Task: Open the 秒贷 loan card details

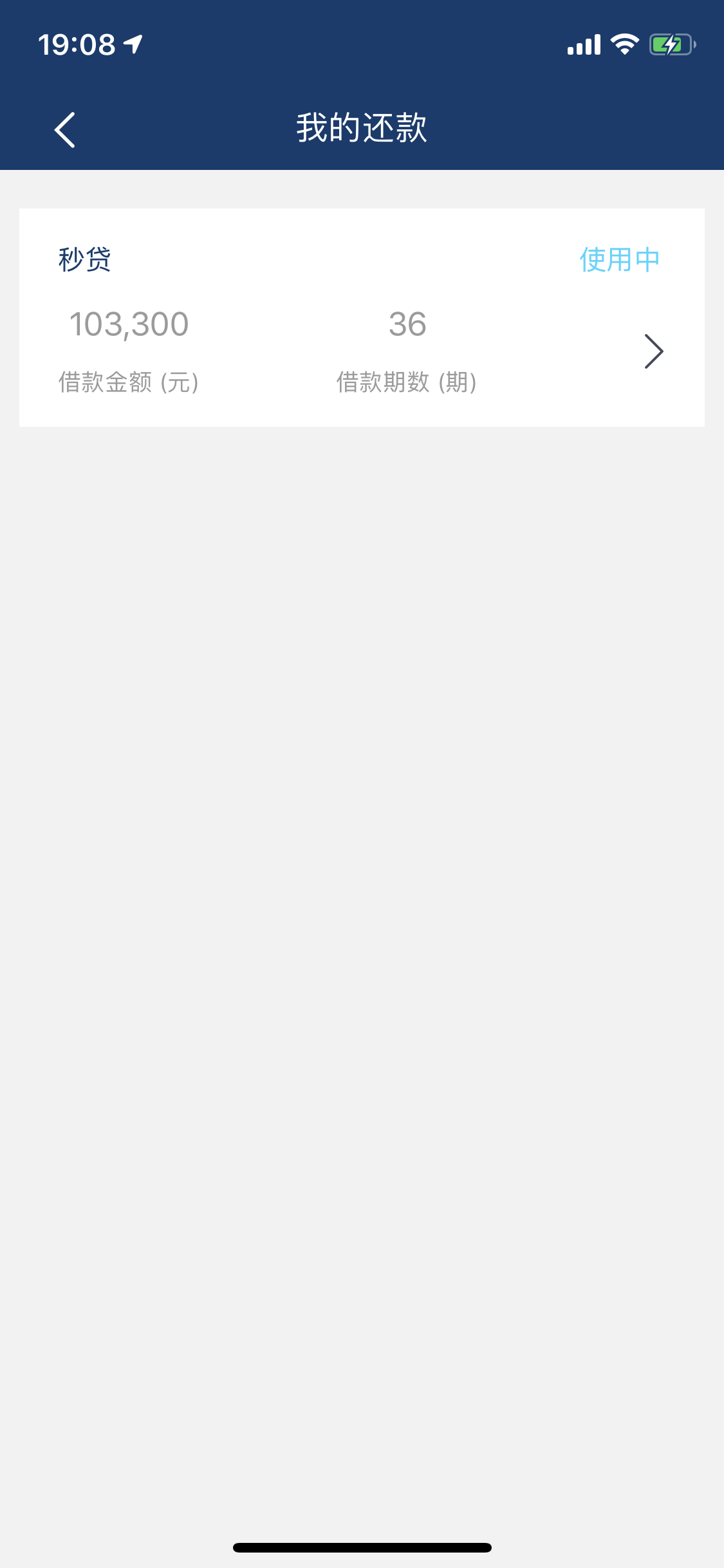Action: (x=653, y=351)
